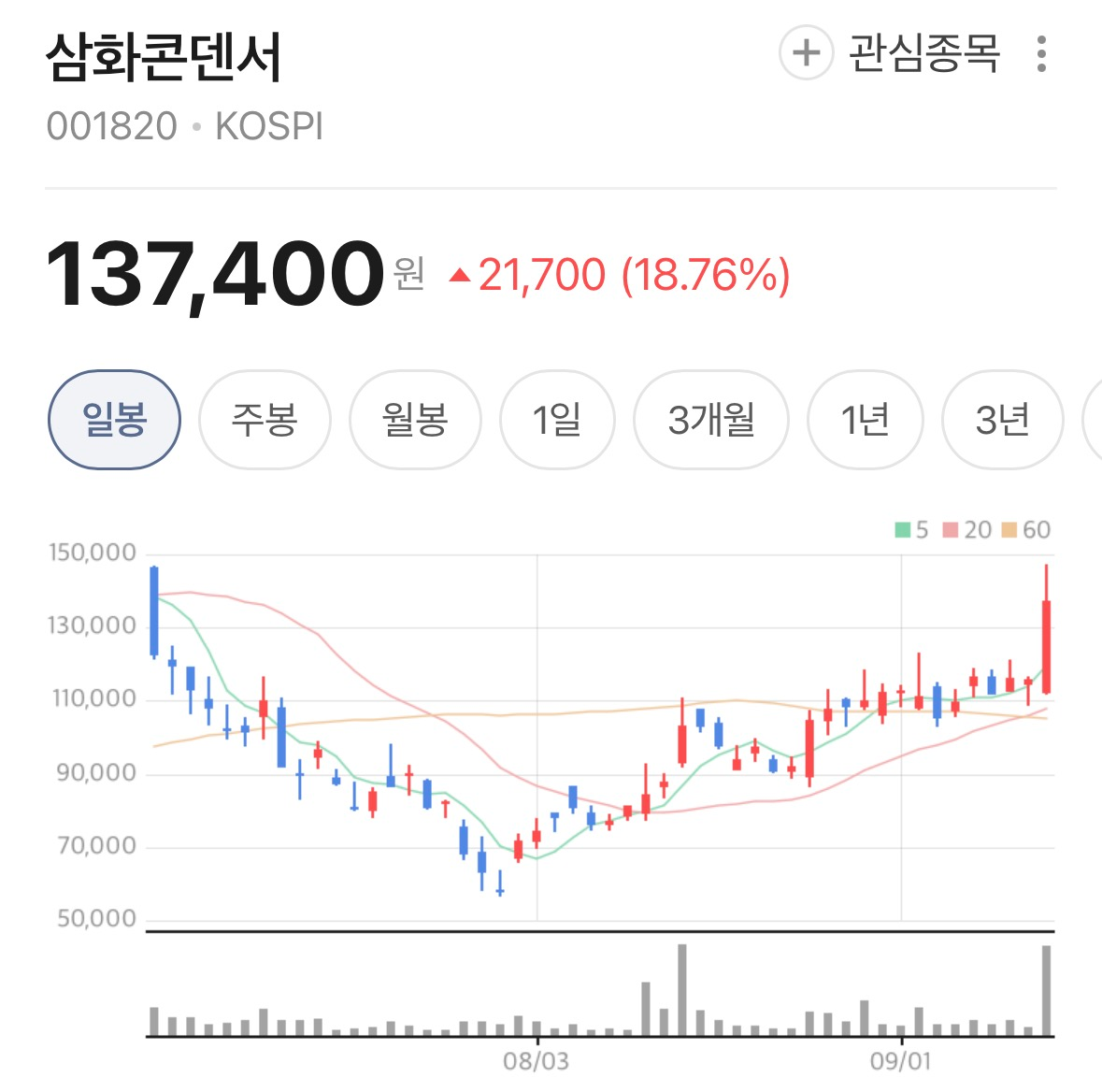Image resolution: width=1102 pixels, height=1092 pixels.
Task: Select the 일봉 chart chip
Action: [x=115, y=420]
